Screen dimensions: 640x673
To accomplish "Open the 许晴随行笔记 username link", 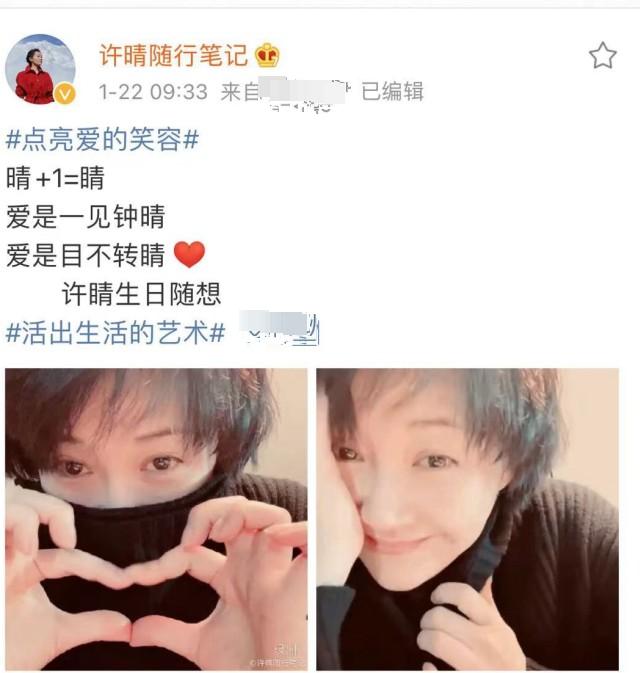I will click(172, 55).
